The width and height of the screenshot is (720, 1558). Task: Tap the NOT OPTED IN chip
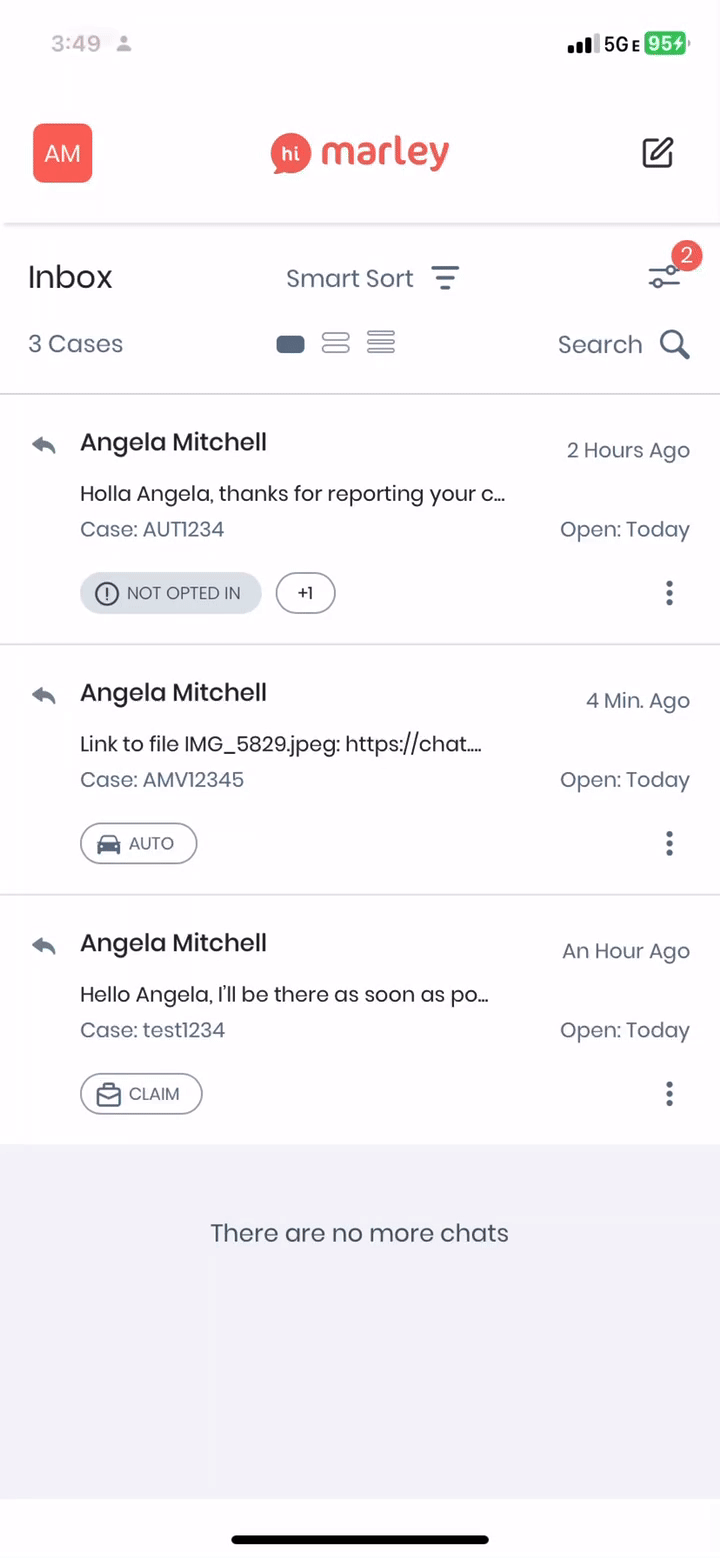171,593
